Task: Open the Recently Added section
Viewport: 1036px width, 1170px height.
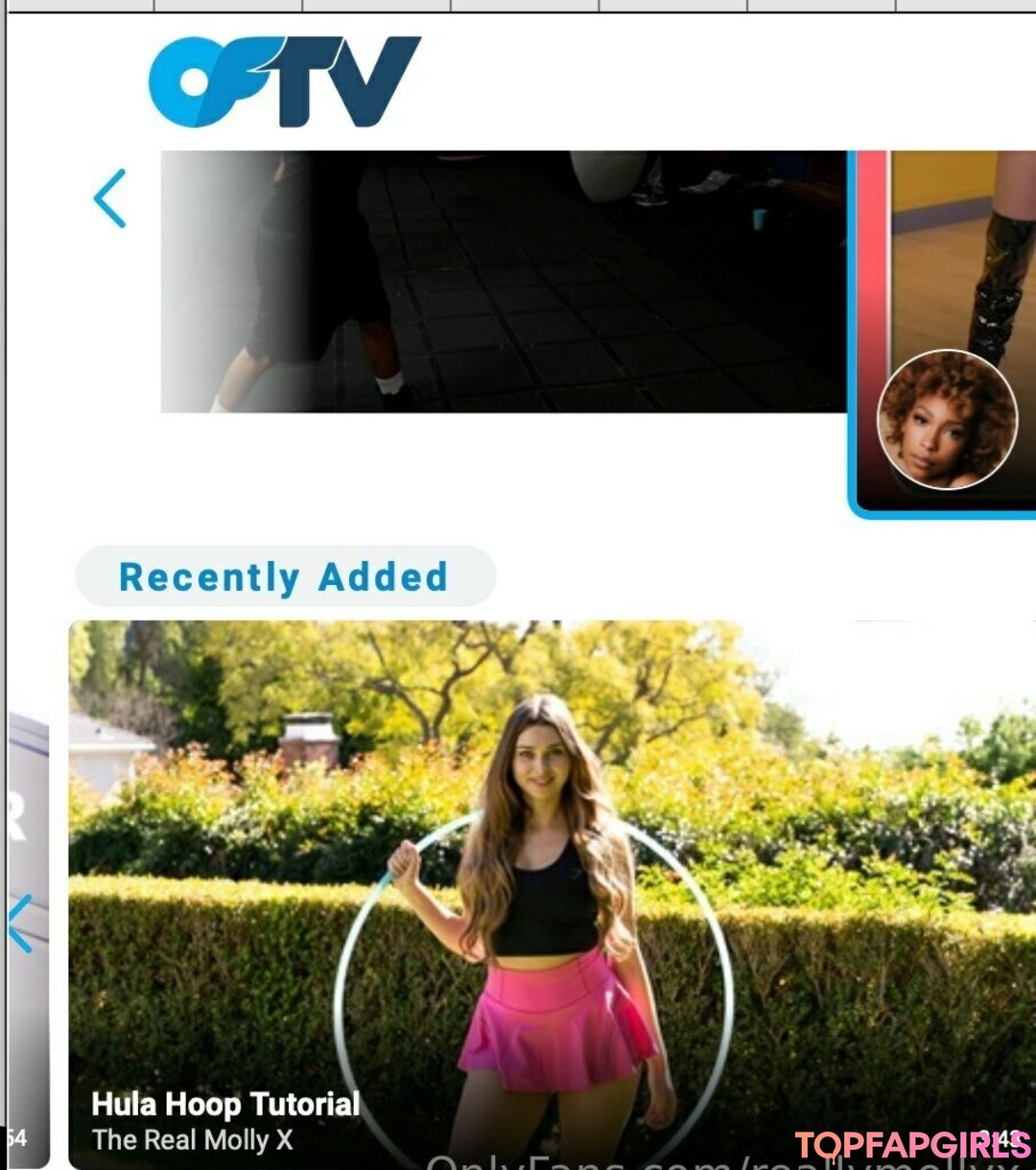Action: pos(284,577)
